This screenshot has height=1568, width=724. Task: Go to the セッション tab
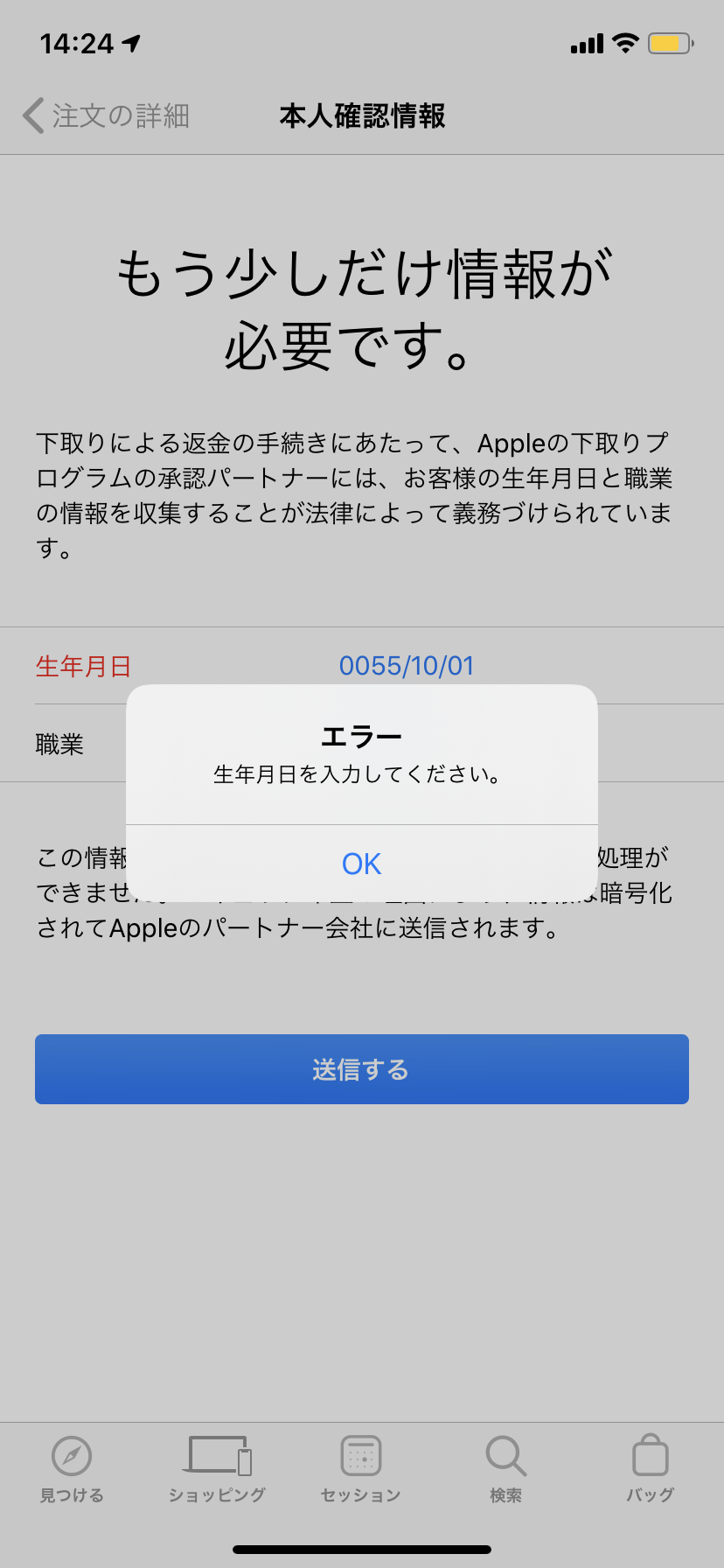point(361,1469)
